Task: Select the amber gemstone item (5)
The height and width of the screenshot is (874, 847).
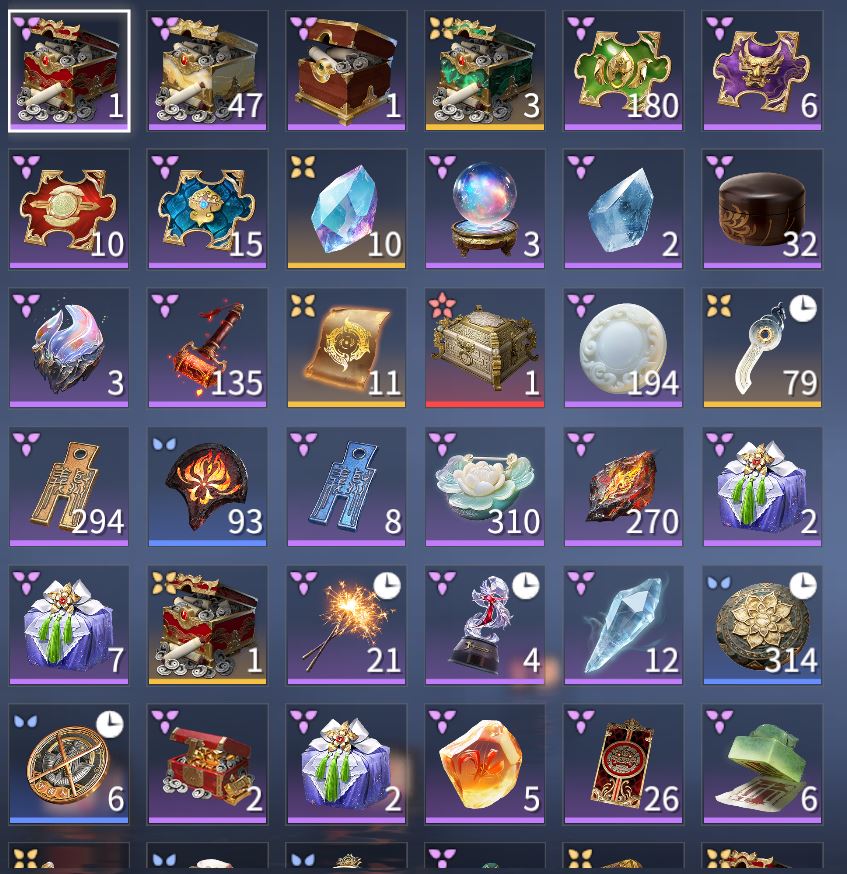Action: (485, 765)
